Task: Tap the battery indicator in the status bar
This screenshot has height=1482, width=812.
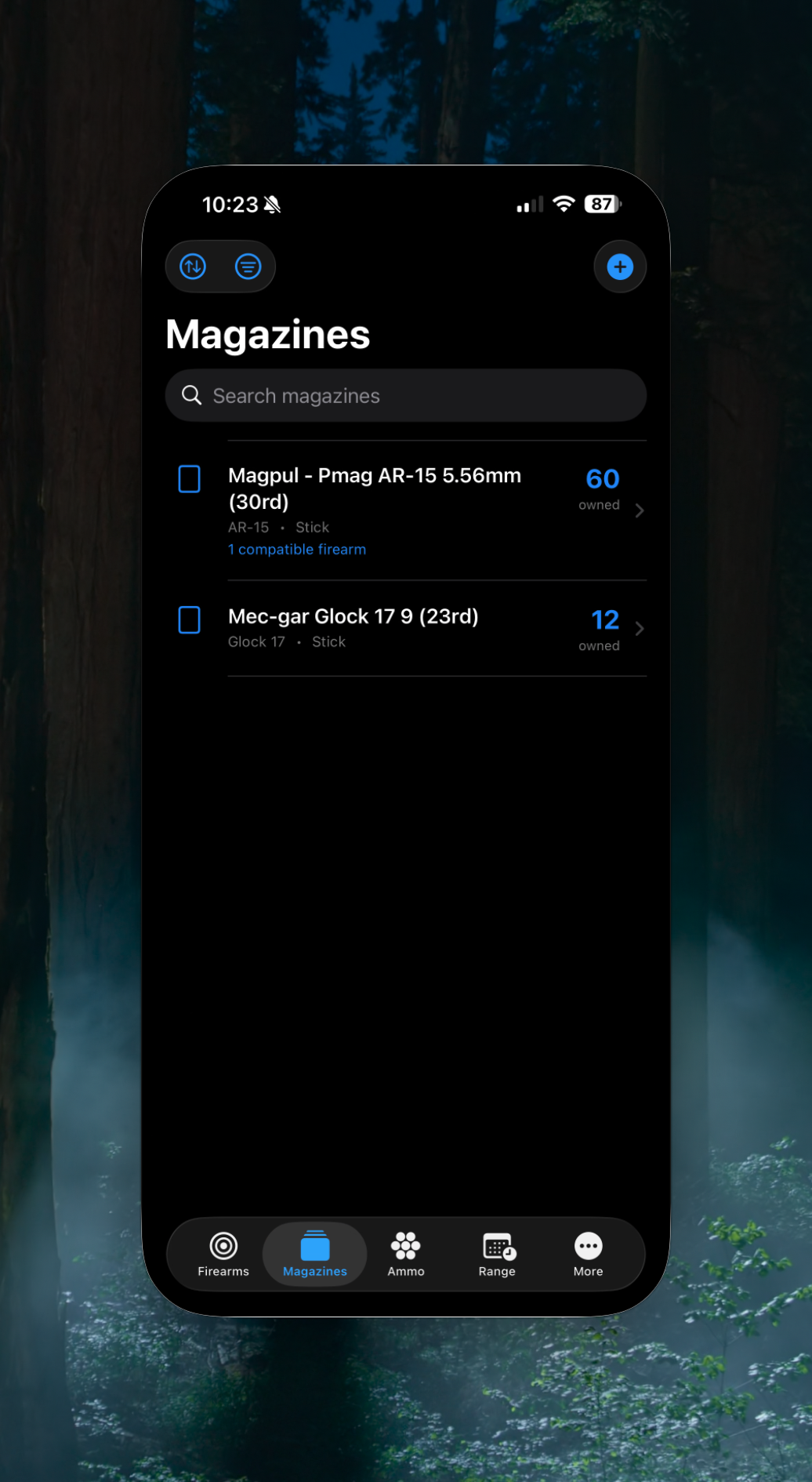Action: (x=602, y=204)
